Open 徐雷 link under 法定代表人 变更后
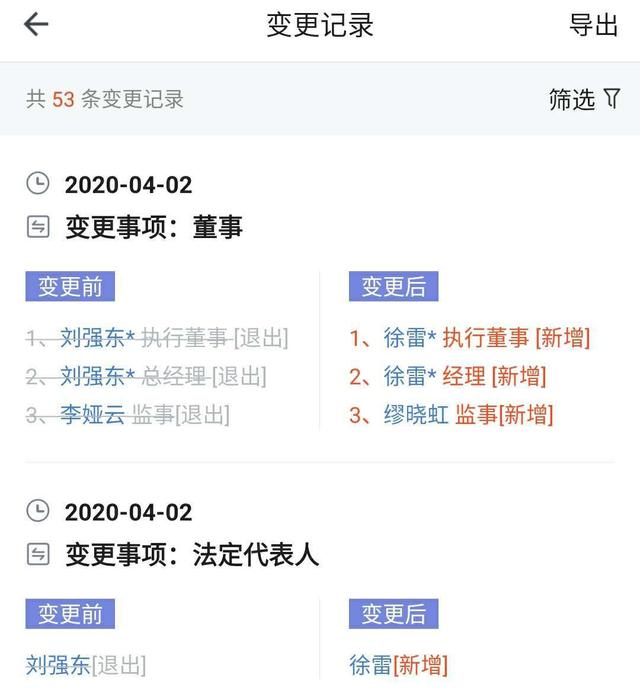 (370, 665)
